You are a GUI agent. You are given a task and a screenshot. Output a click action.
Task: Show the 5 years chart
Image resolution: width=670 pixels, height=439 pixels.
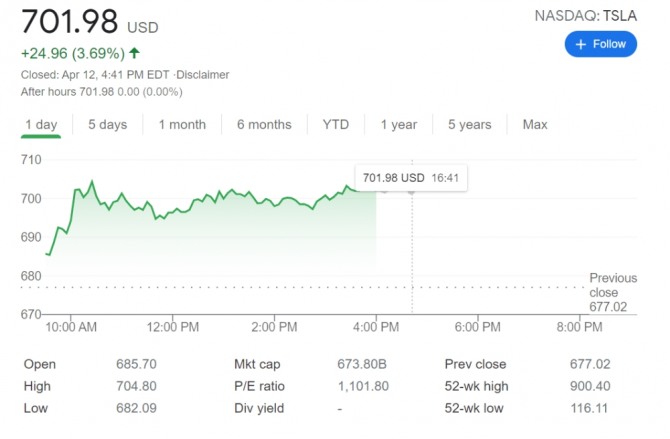469,125
